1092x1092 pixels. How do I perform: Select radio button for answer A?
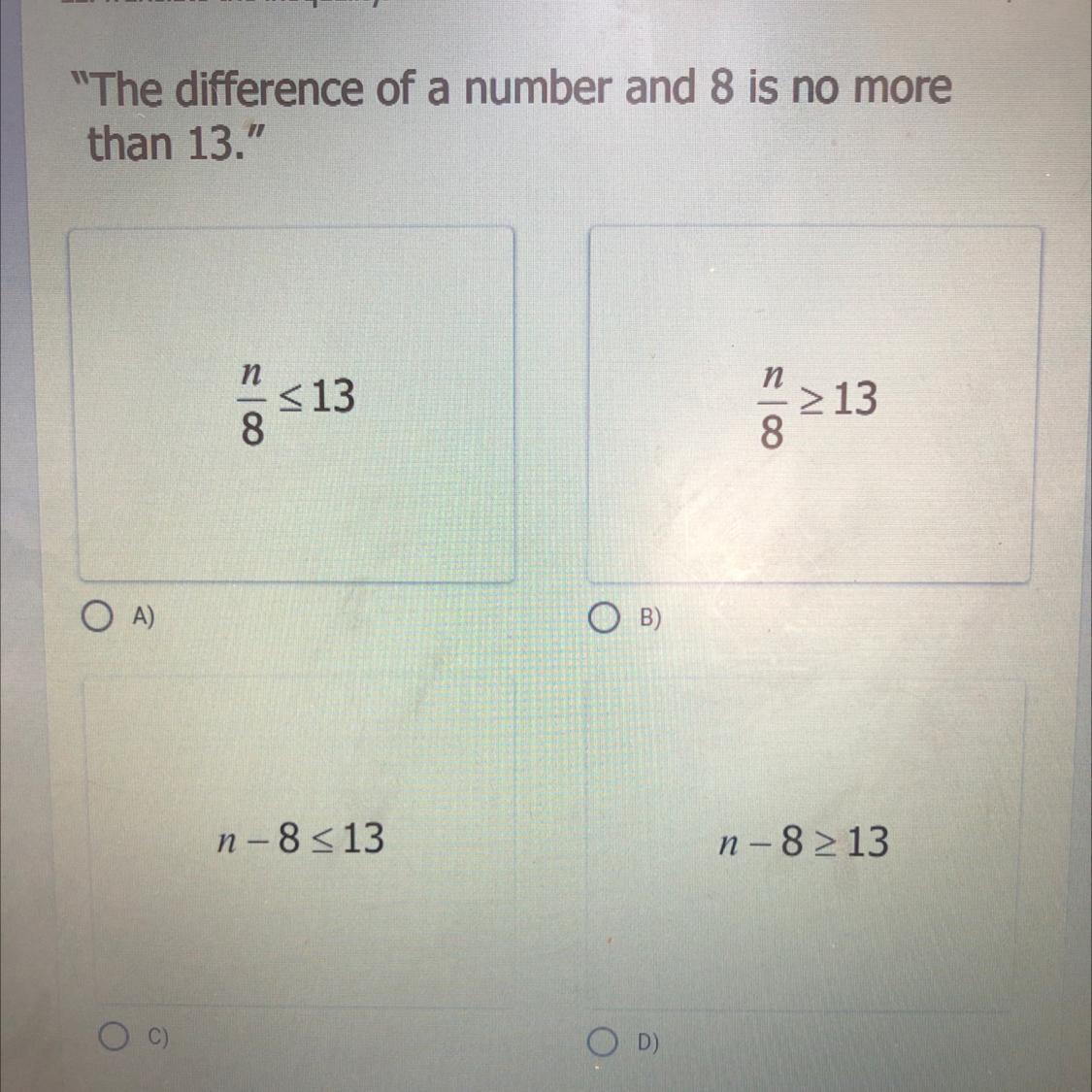pos(97,617)
